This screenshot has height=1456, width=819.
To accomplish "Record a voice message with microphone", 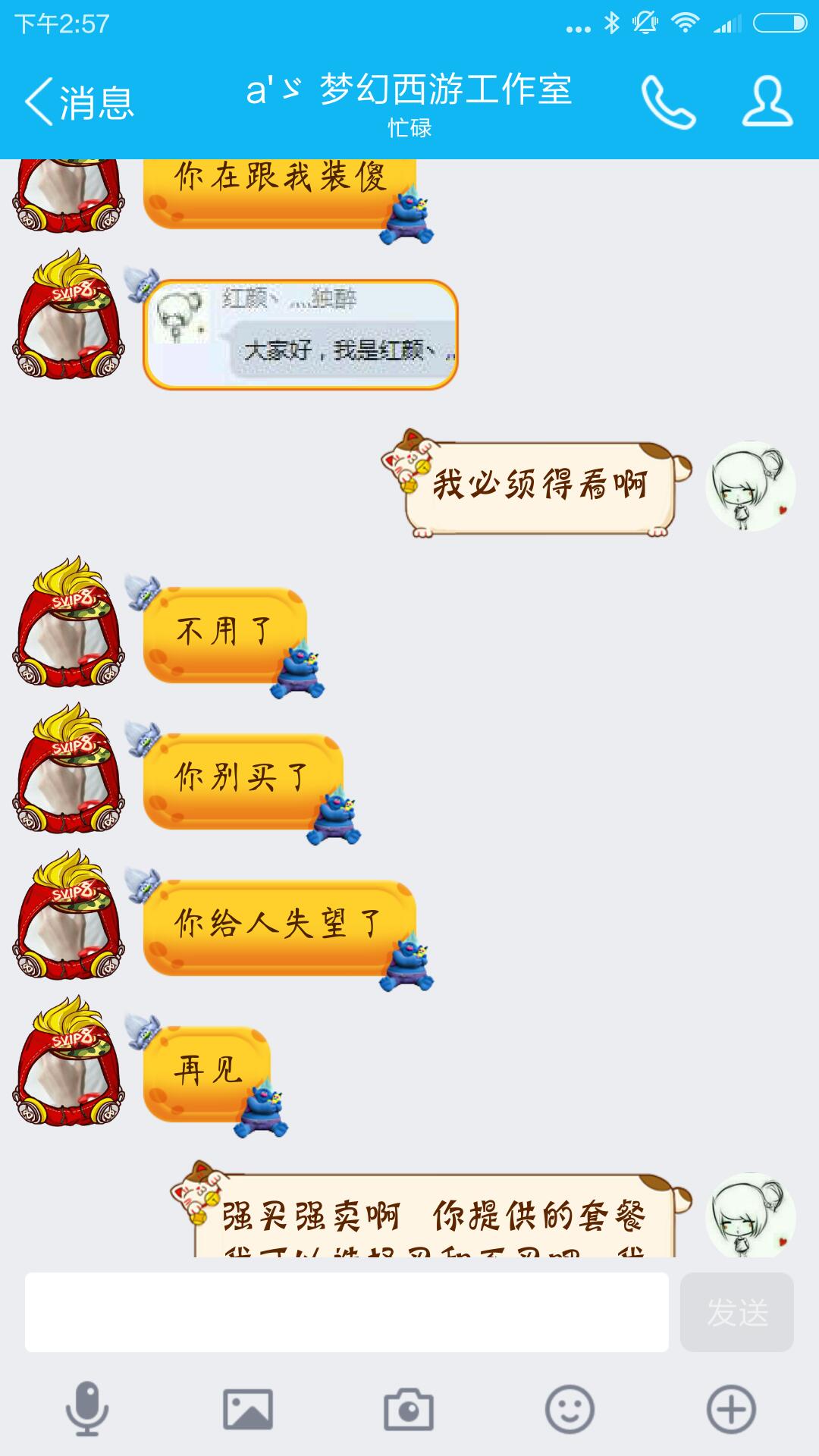I will point(87,1410).
